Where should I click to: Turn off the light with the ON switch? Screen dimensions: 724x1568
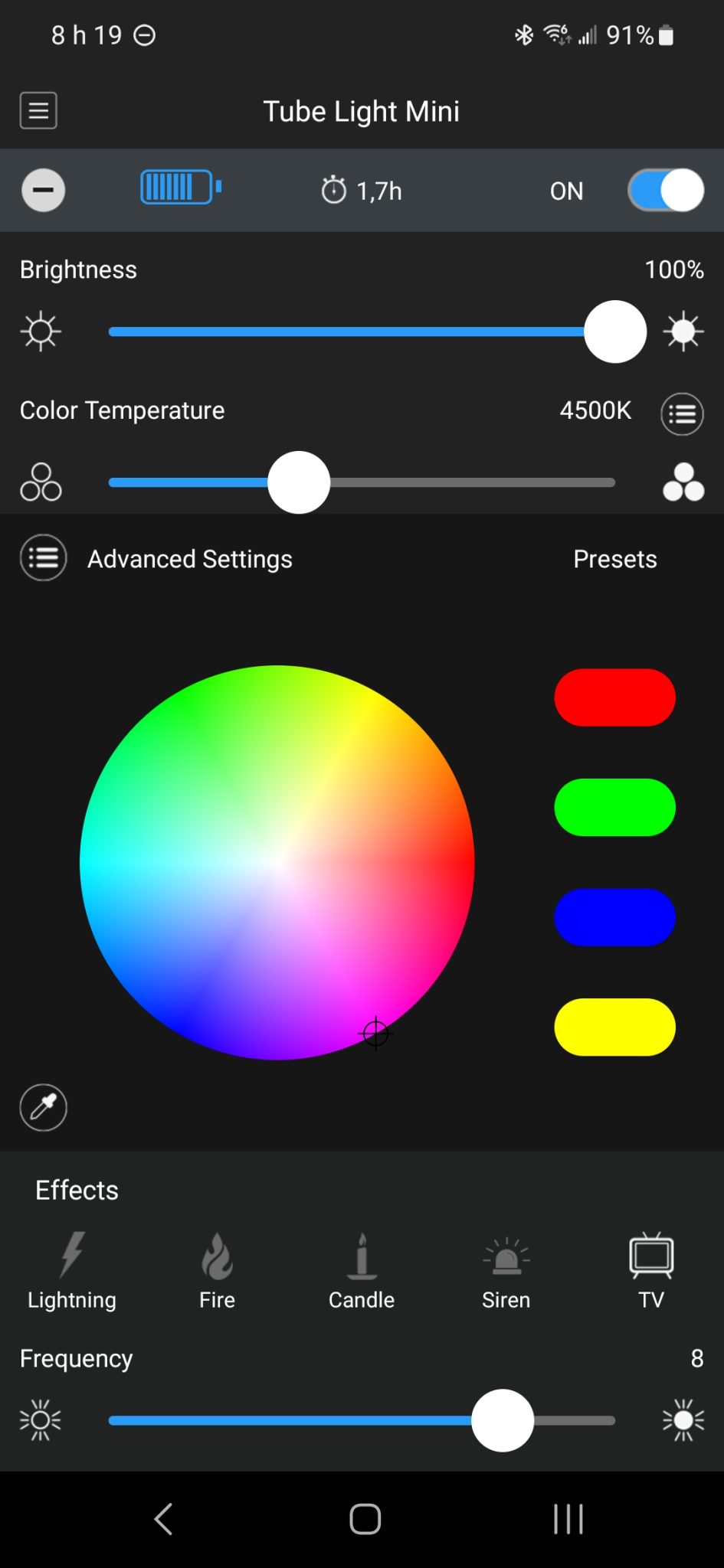[666, 190]
